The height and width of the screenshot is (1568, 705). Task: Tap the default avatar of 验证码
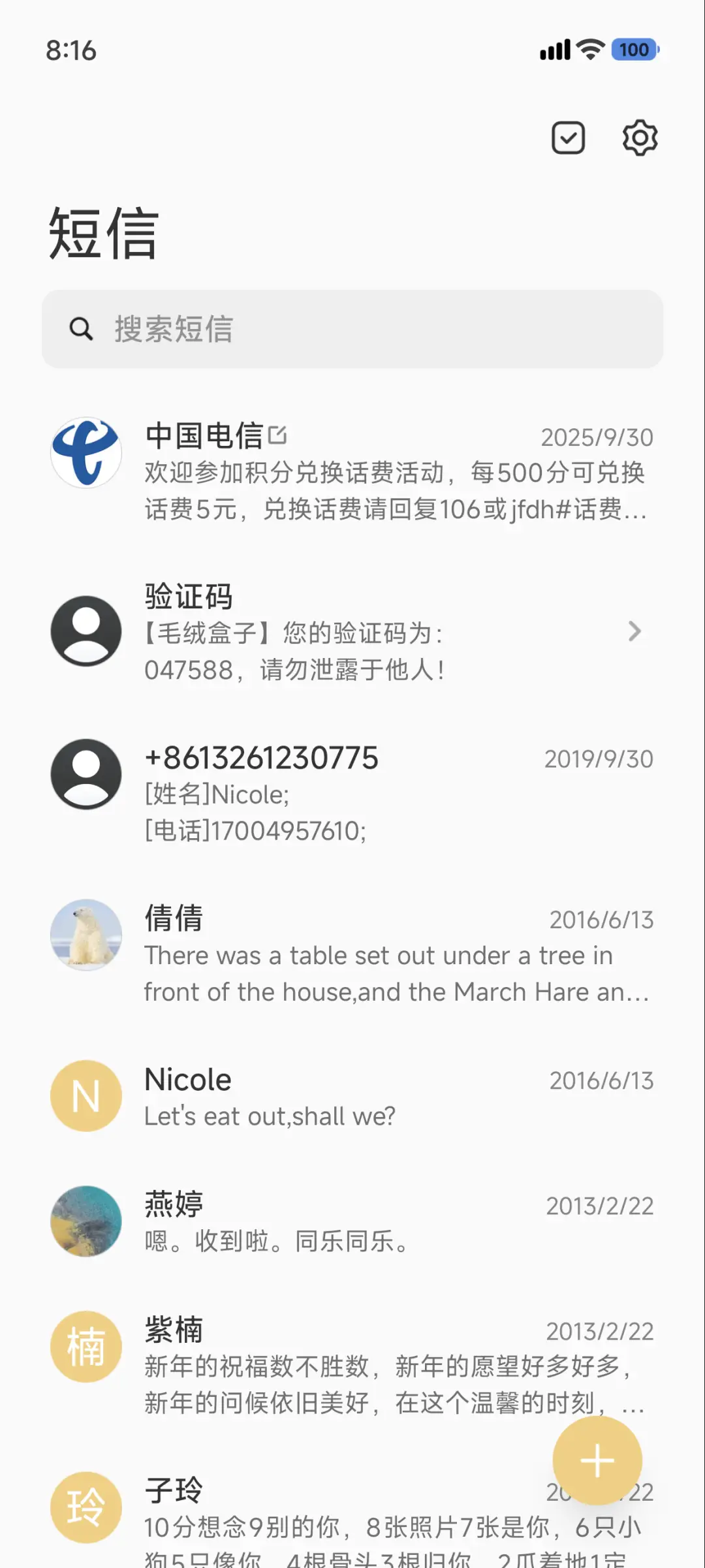86,631
